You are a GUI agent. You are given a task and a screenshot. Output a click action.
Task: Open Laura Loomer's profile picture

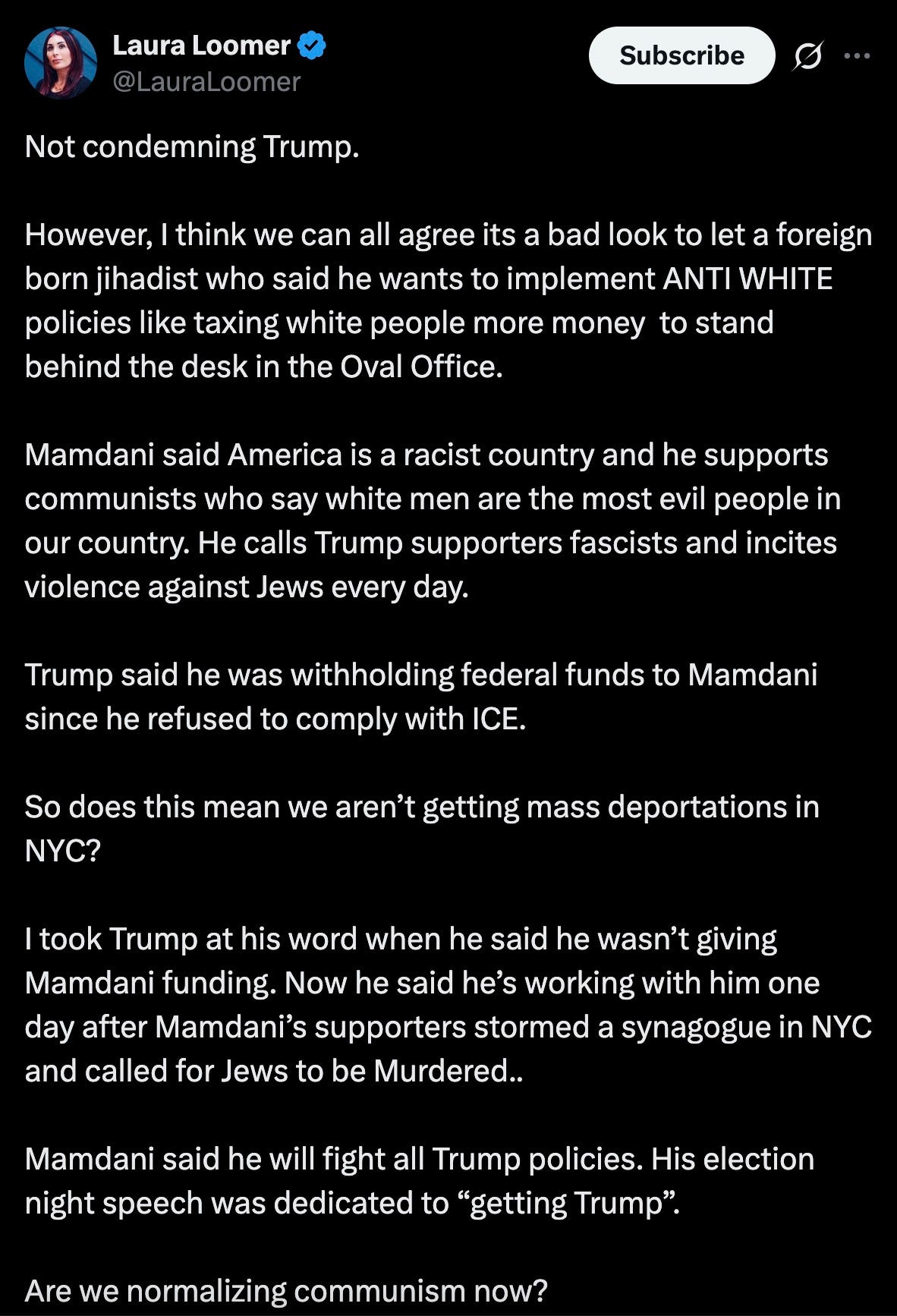coord(60,63)
